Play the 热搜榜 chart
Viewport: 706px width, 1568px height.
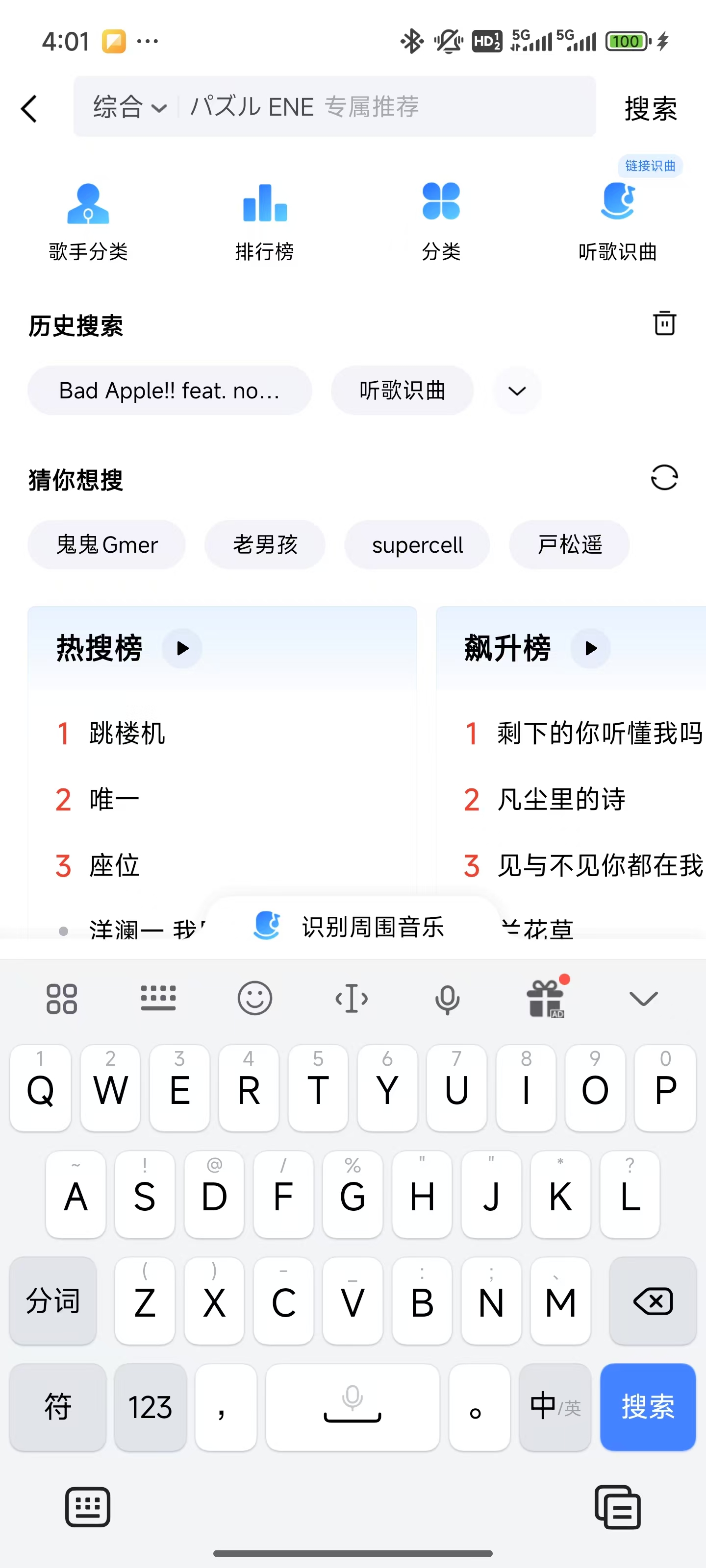tap(182, 648)
